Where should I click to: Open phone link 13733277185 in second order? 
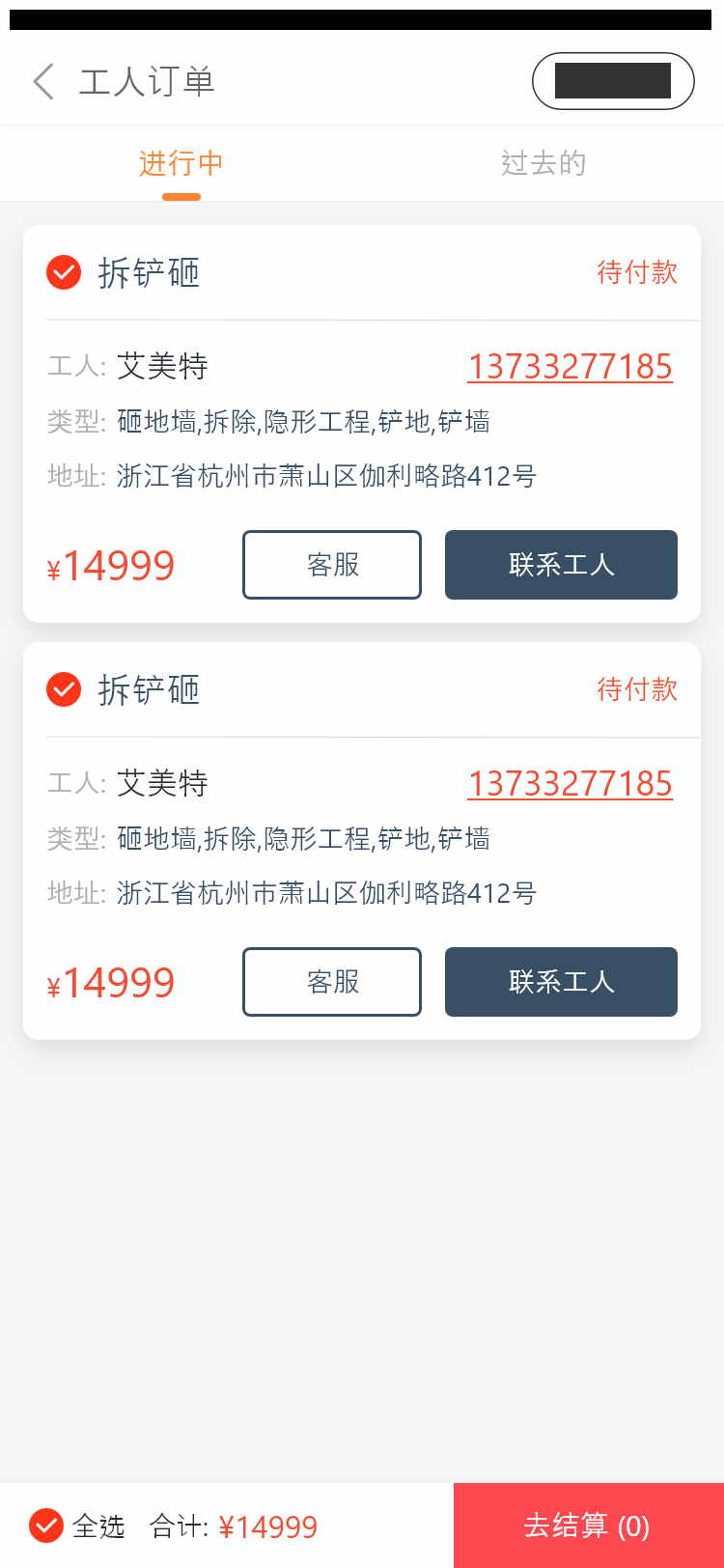click(x=570, y=784)
